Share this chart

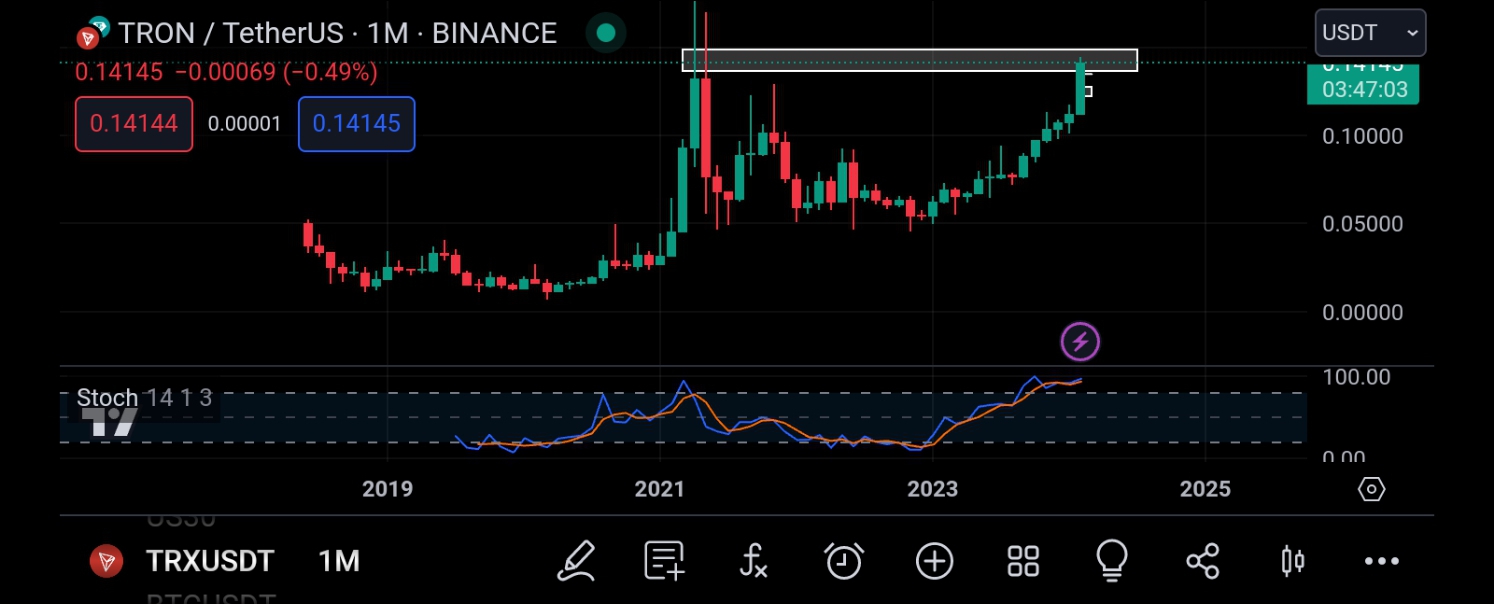(1202, 561)
